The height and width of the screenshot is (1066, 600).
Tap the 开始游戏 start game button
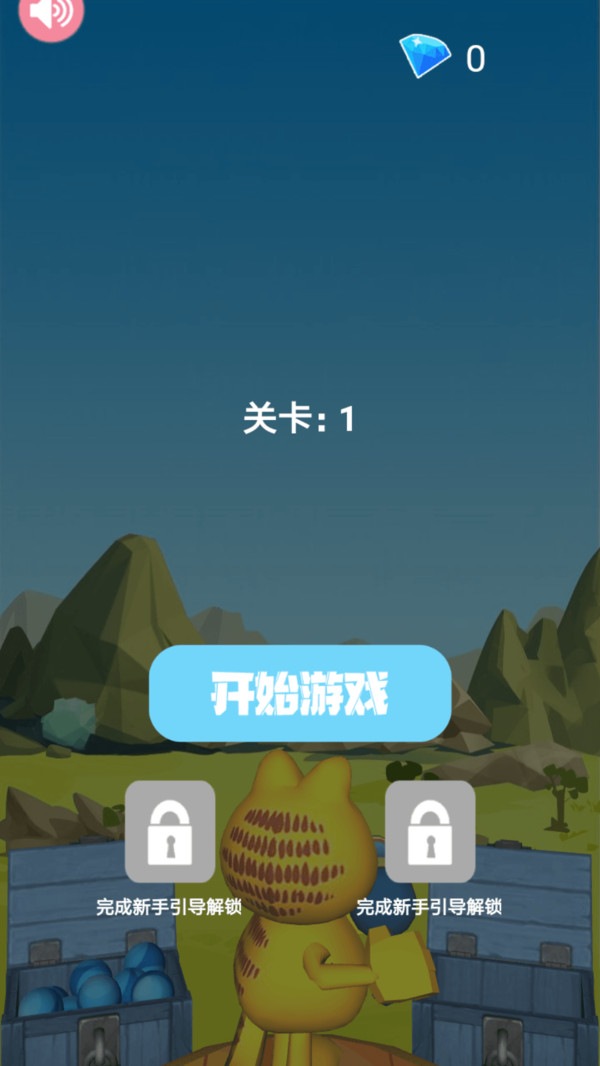pyautogui.click(x=300, y=693)
